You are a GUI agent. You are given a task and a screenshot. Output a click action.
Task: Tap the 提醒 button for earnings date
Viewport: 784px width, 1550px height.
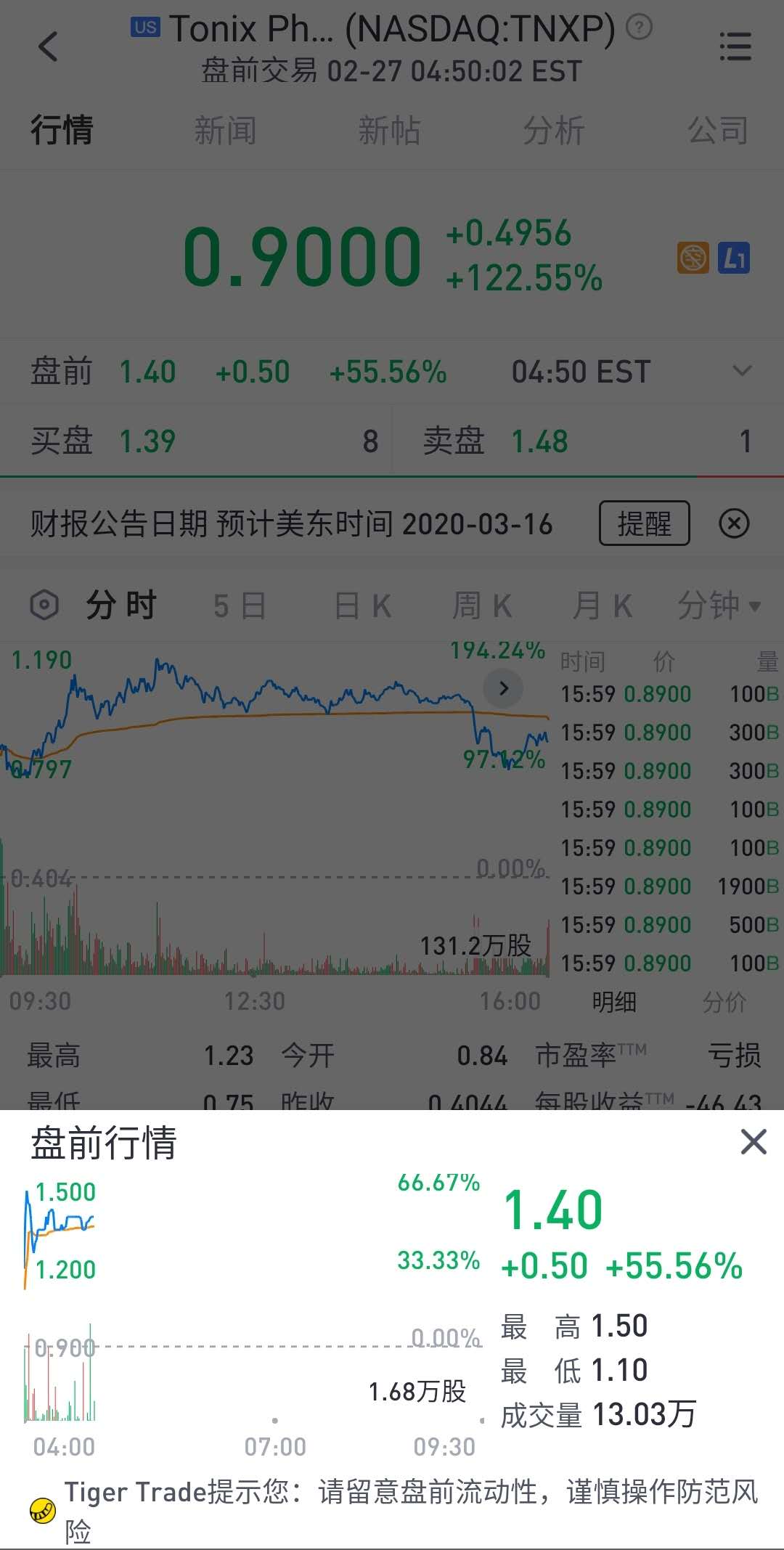(x=644, y=523)
